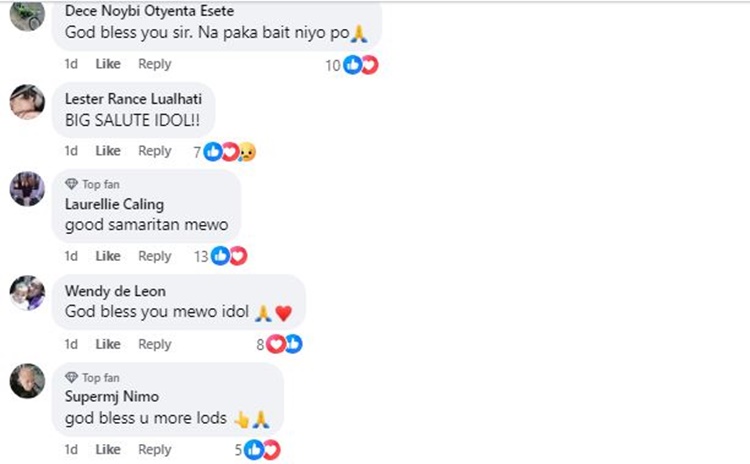This screenshot has width=750, height=464.
Task: Like Laurellie Caling's comment
Action: pyautogui.click(x=108, y=256)
